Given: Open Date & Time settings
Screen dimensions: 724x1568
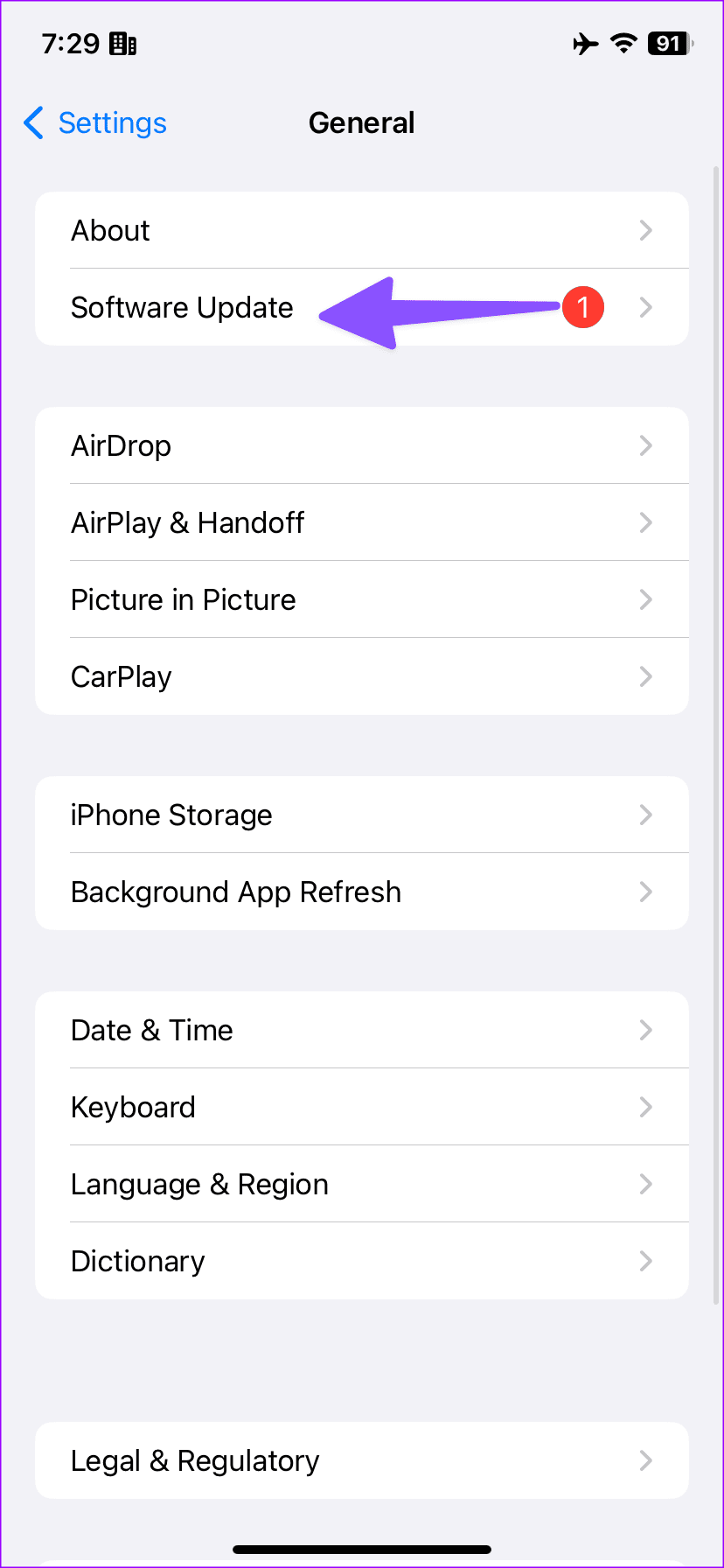Looking at the screenshot, I should [151, 1030].
